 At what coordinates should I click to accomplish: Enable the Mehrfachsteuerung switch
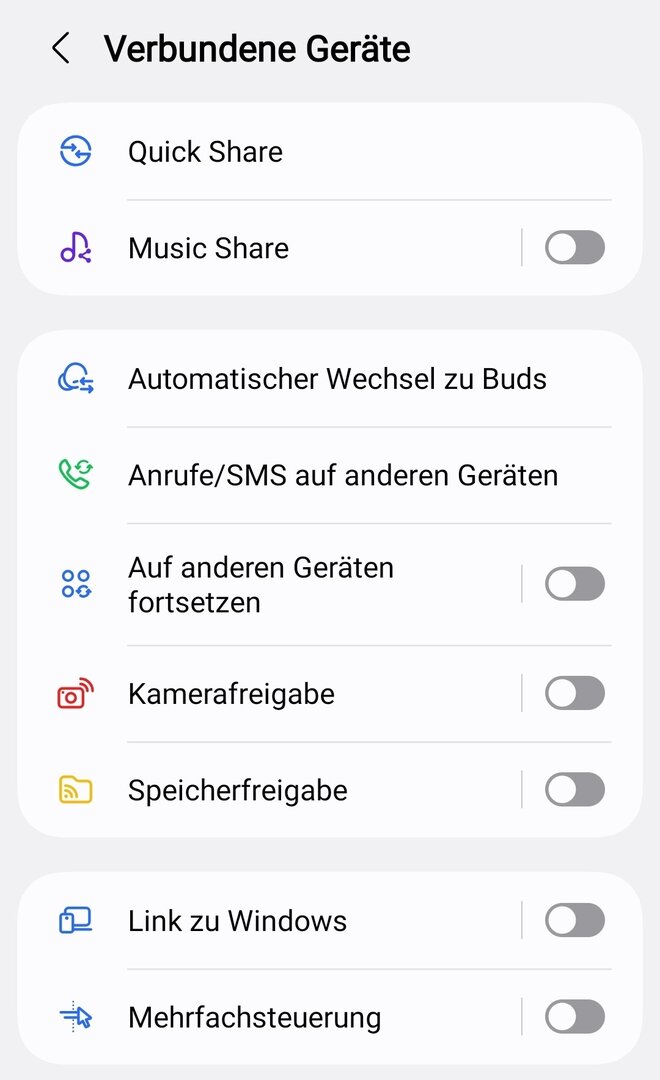click(574, 1018)
